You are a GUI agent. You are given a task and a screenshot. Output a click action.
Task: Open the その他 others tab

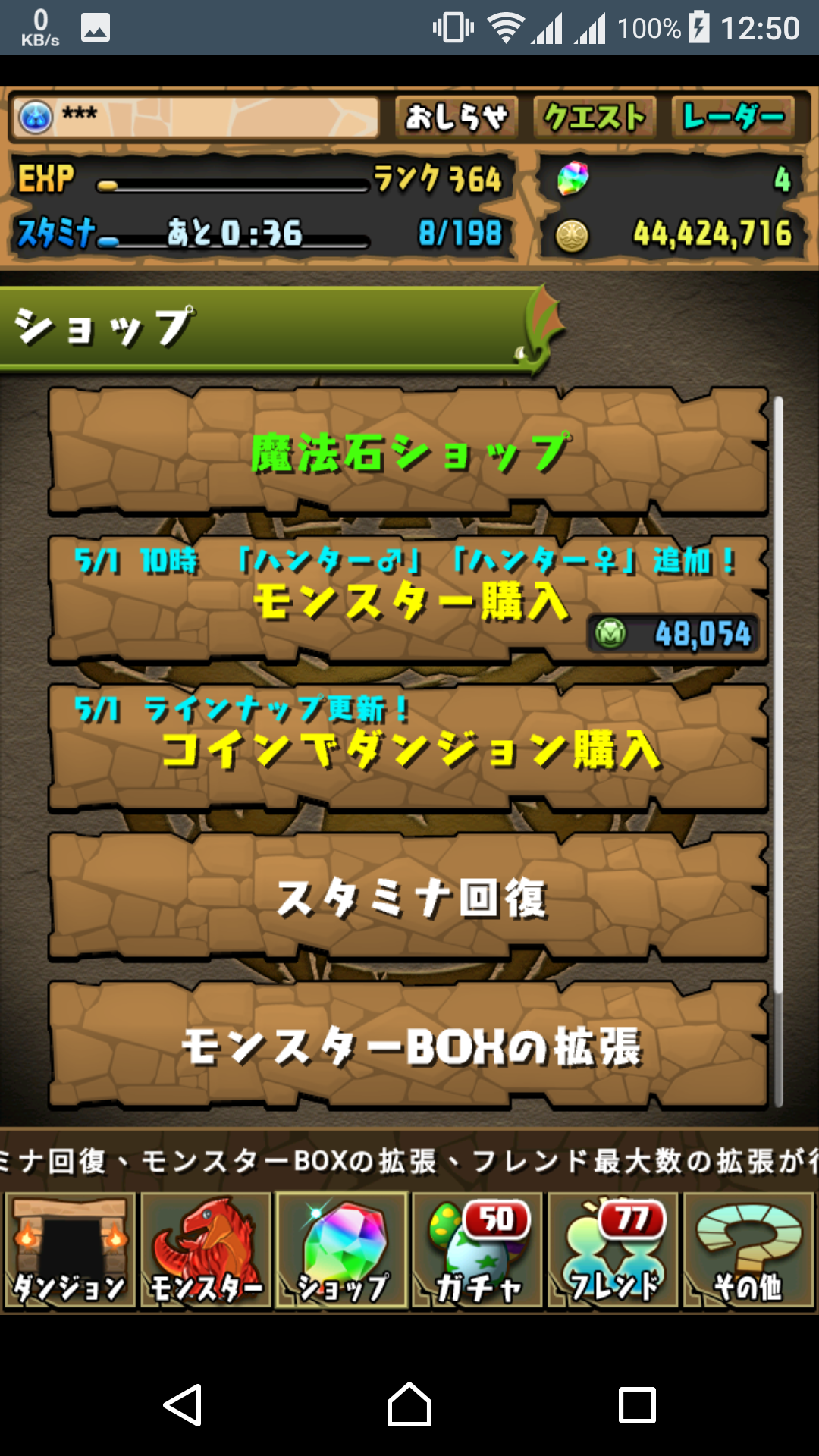[748, 1250]
